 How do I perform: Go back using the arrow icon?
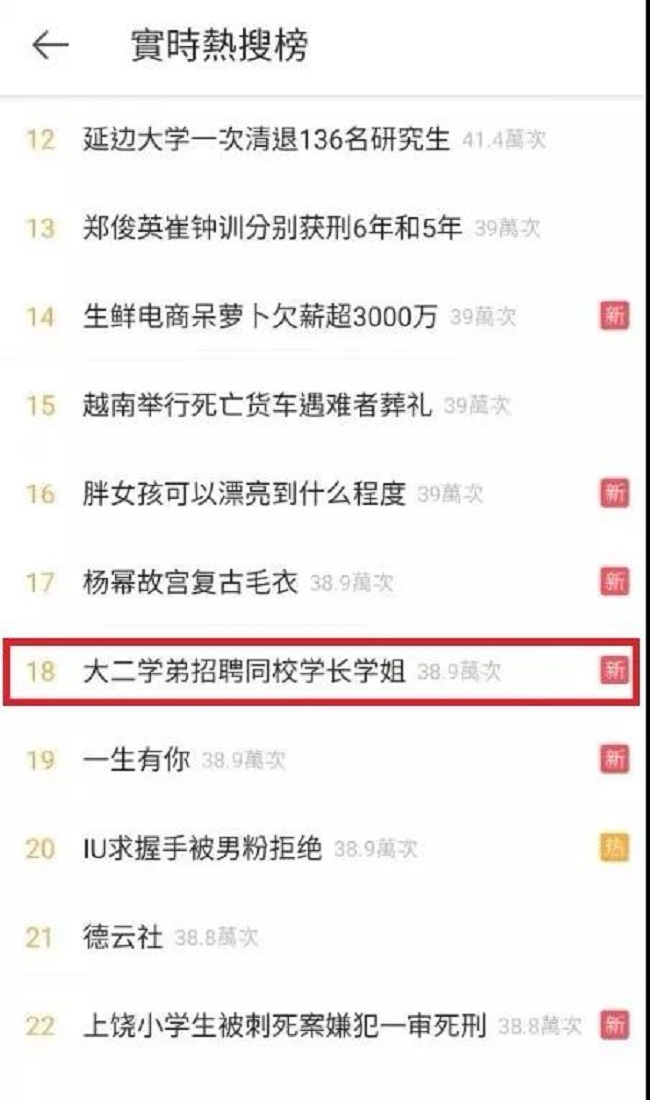[50, 46]
